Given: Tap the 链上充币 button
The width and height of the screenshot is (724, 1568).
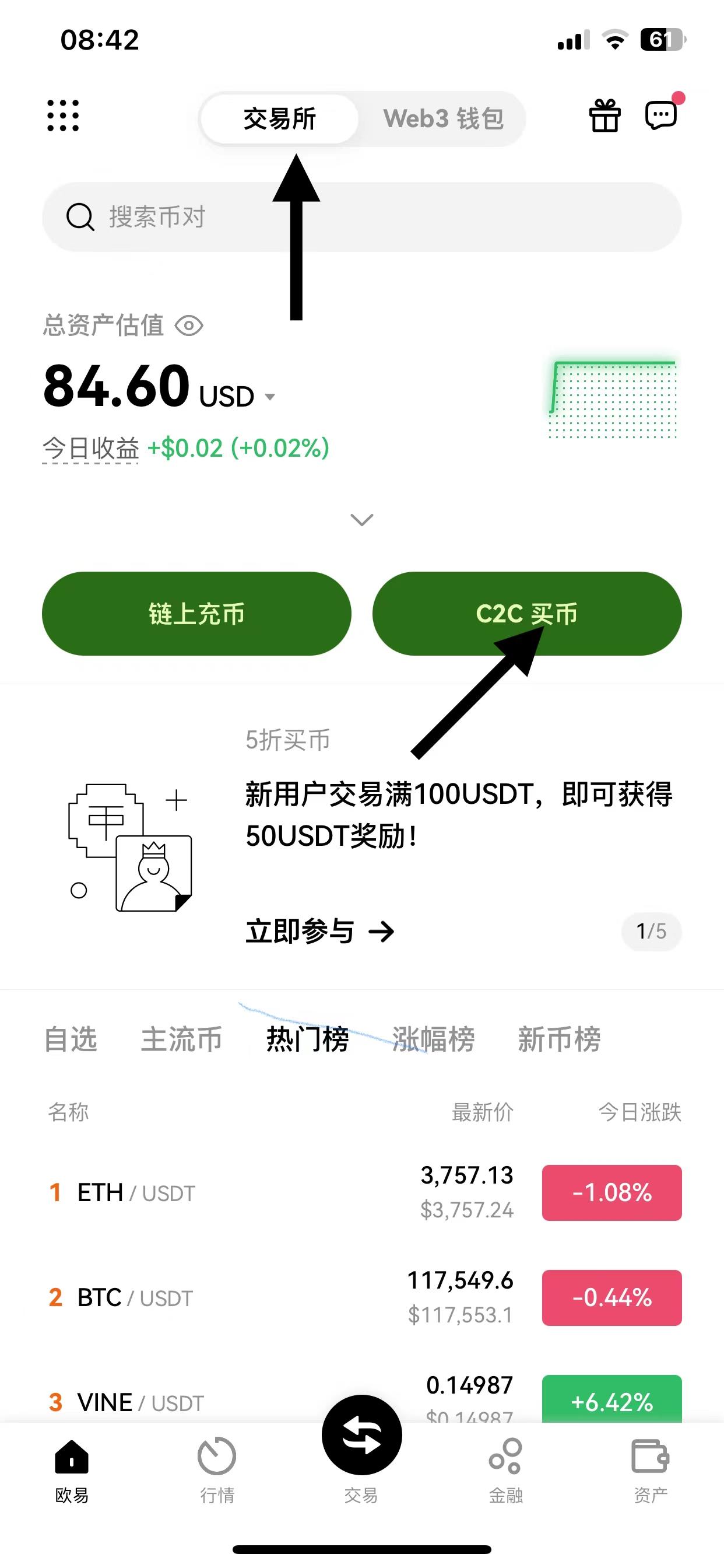Looking at the screenshot, I should point(196,614).
